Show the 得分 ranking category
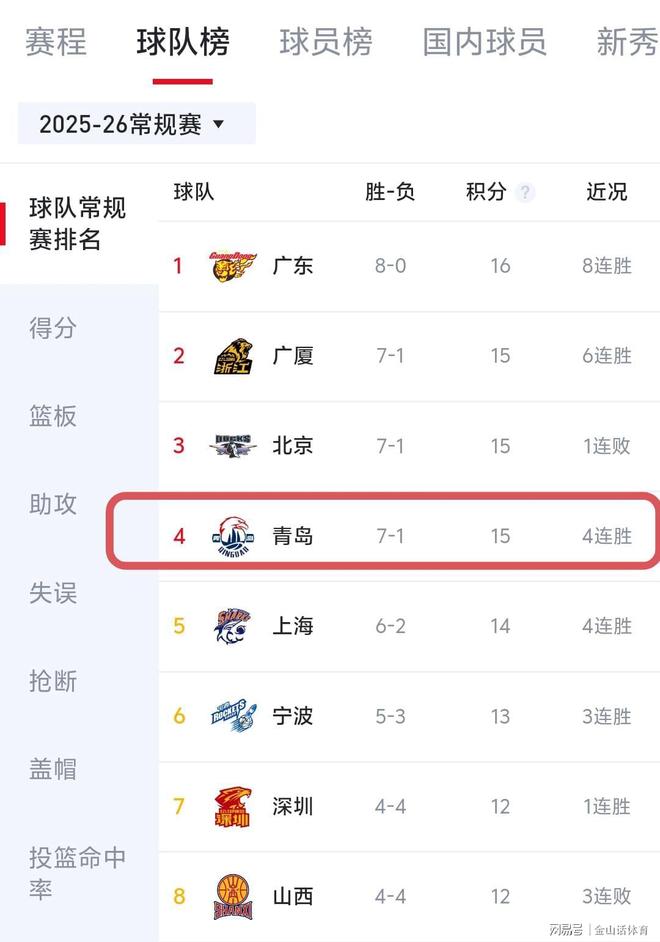Screen dimensions: 660x942 53,328
